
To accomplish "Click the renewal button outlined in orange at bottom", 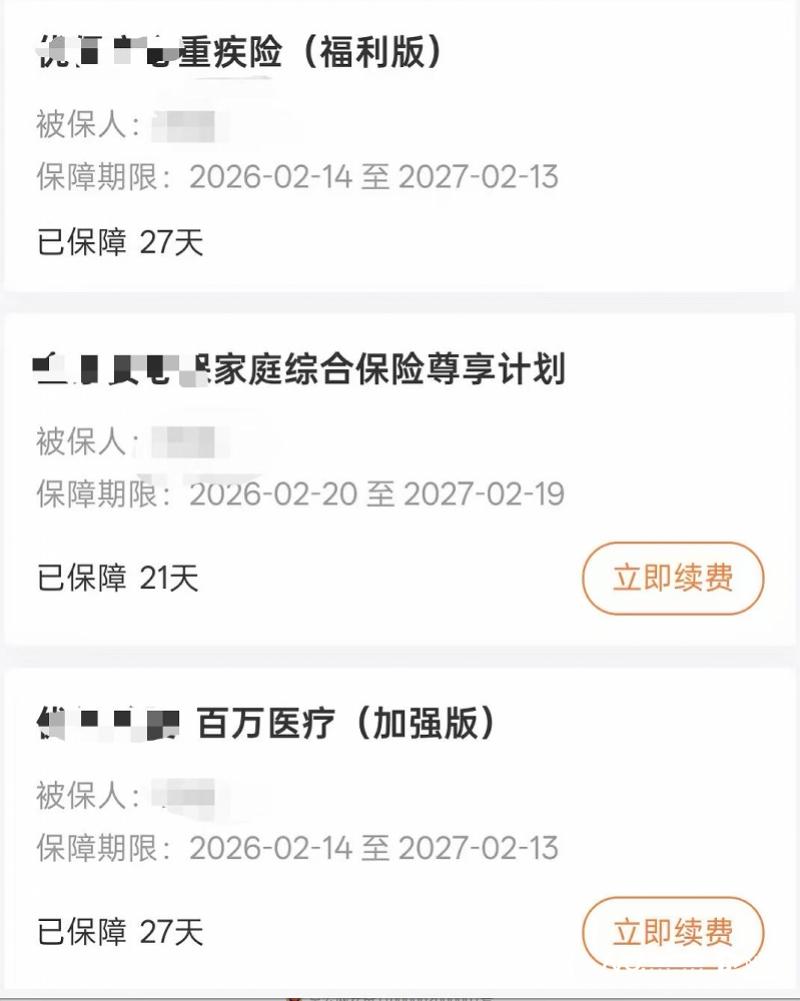I will [x=673, y=932].
